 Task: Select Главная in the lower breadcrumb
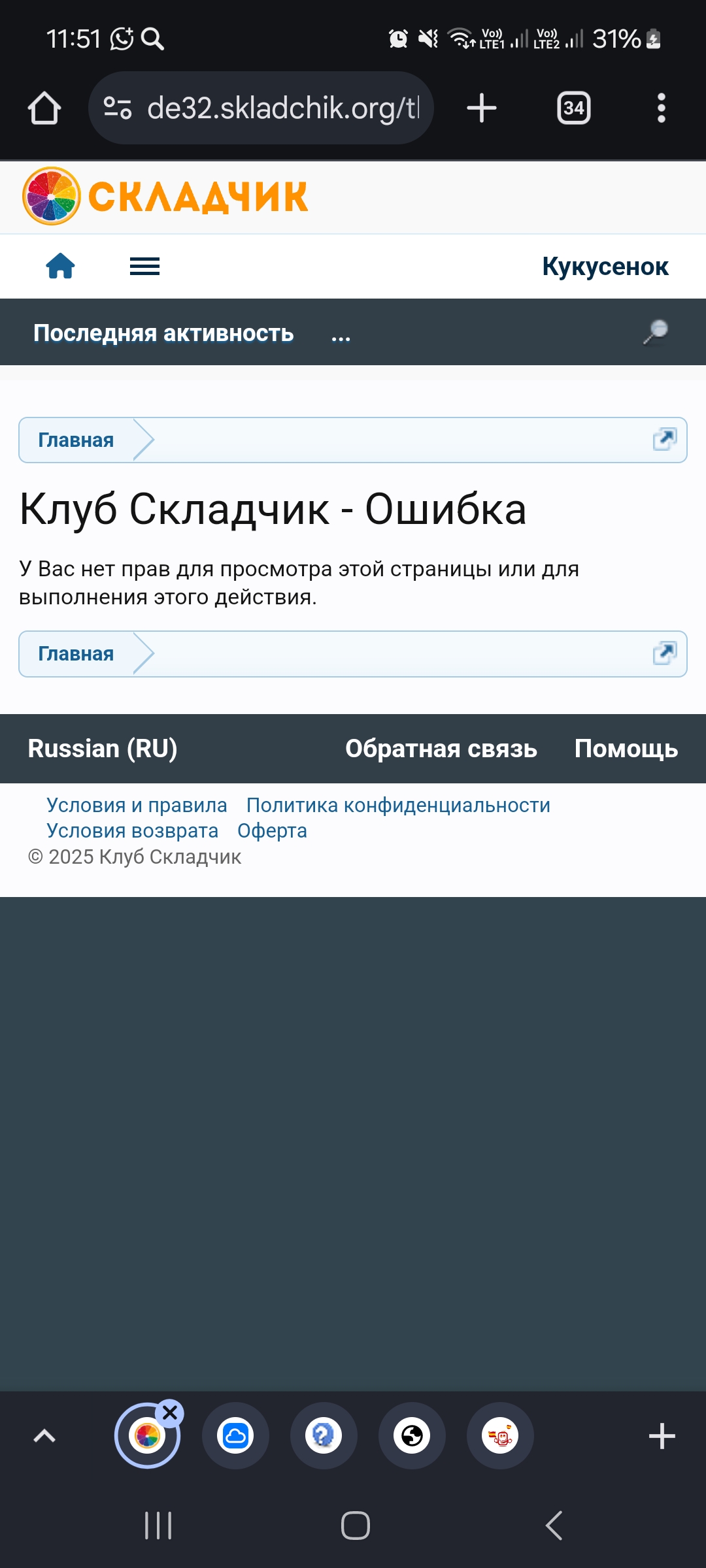(x=76, y=654)
